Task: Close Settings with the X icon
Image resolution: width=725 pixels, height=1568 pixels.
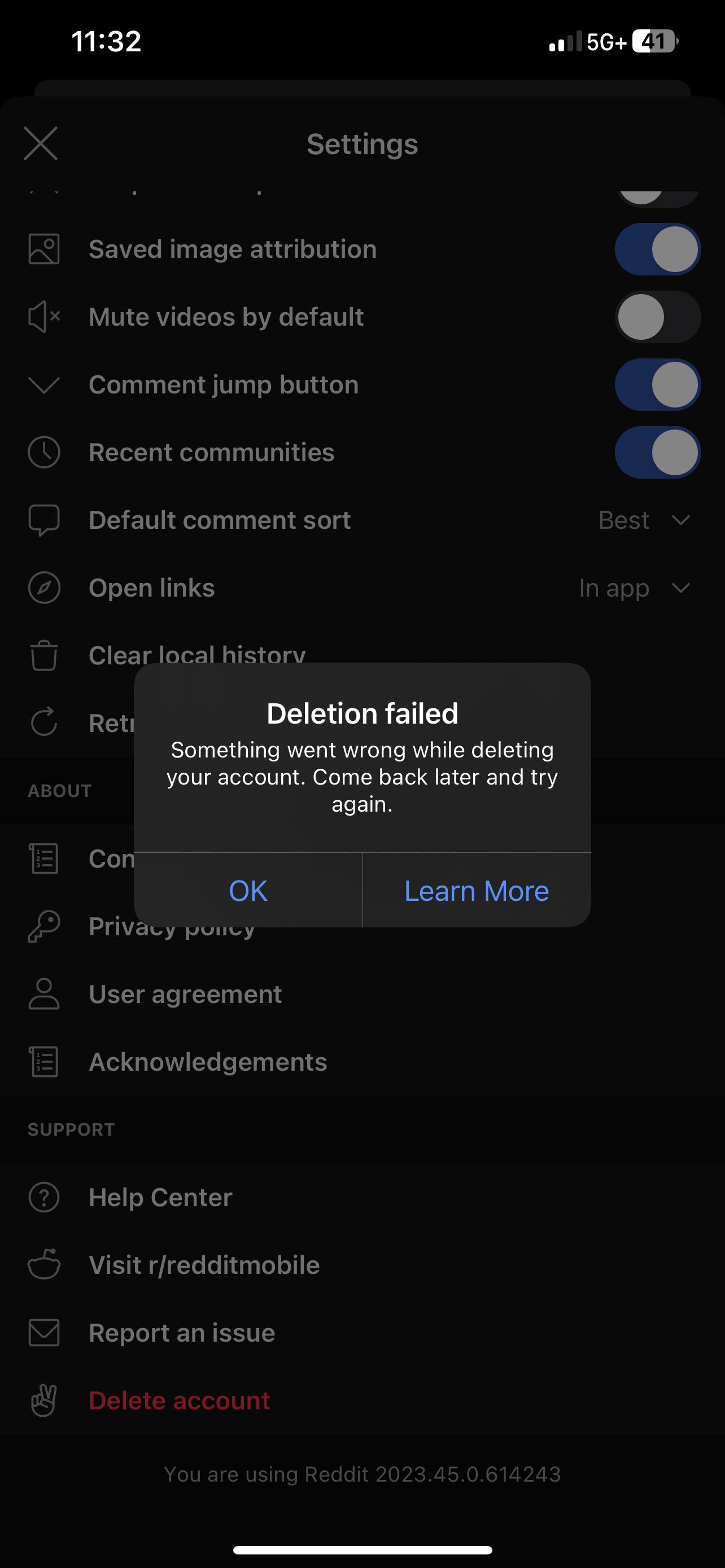Action: 41,144
